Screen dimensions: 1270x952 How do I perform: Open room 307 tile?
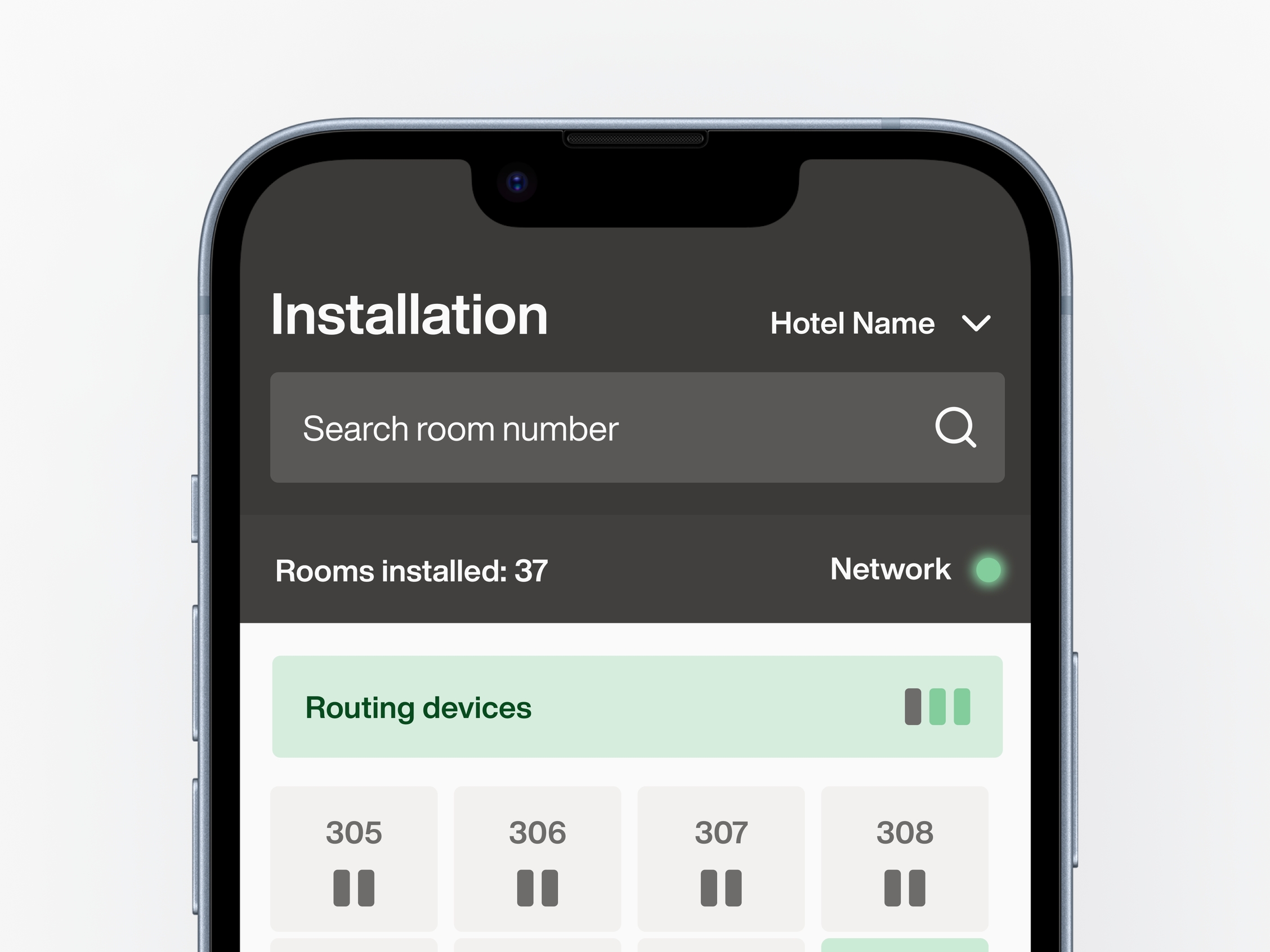(721, 858)
